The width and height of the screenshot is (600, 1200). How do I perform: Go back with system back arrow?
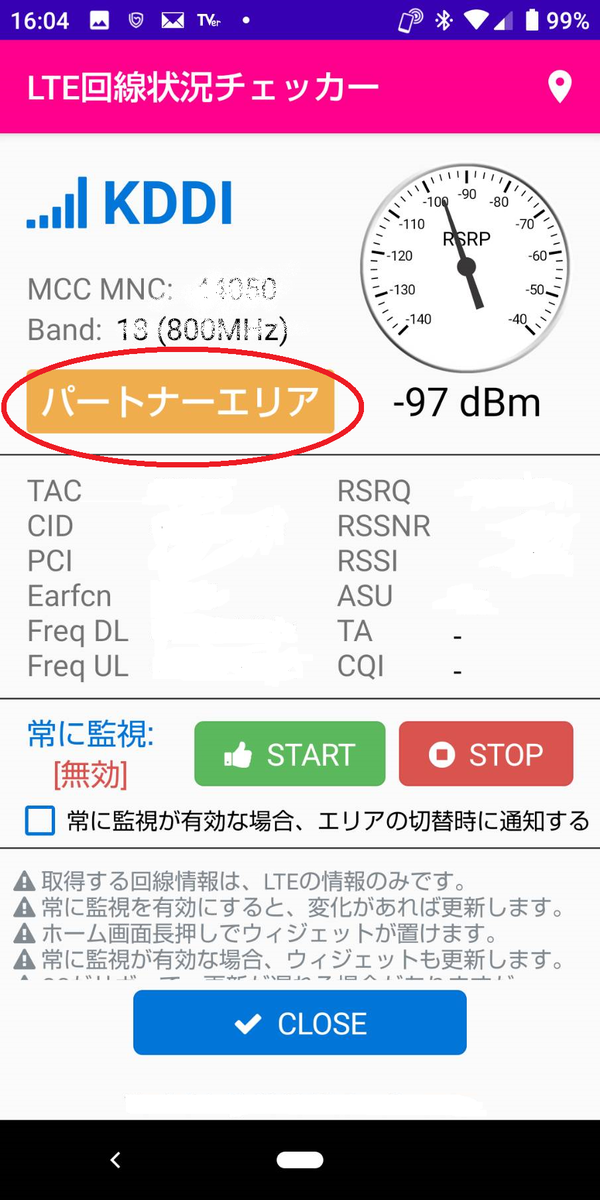pyautogui.click(x=115, y=1160)
